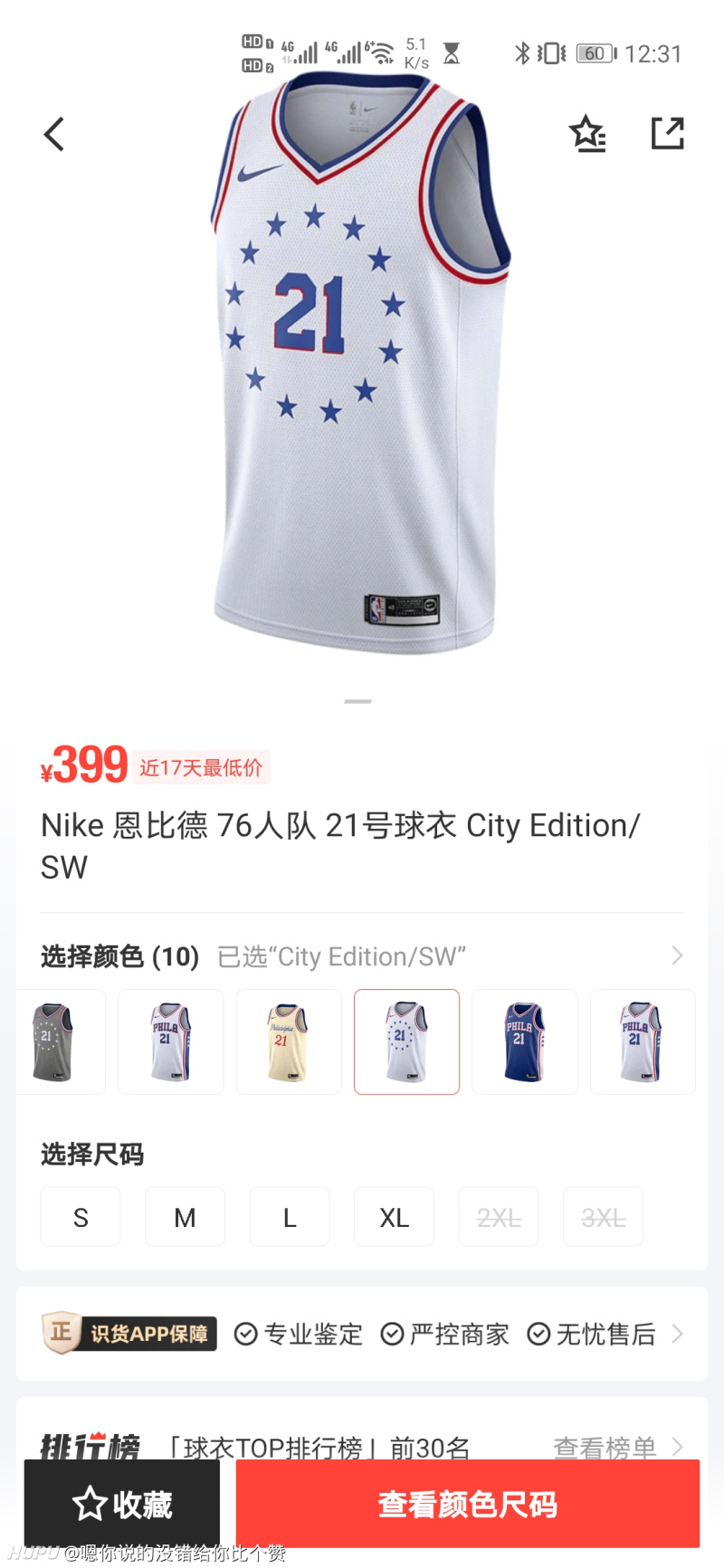Tap the 无忧售后 checkmark icon
The height and width of the screenshot is (1568, 724).
(x=540, y=1333)
